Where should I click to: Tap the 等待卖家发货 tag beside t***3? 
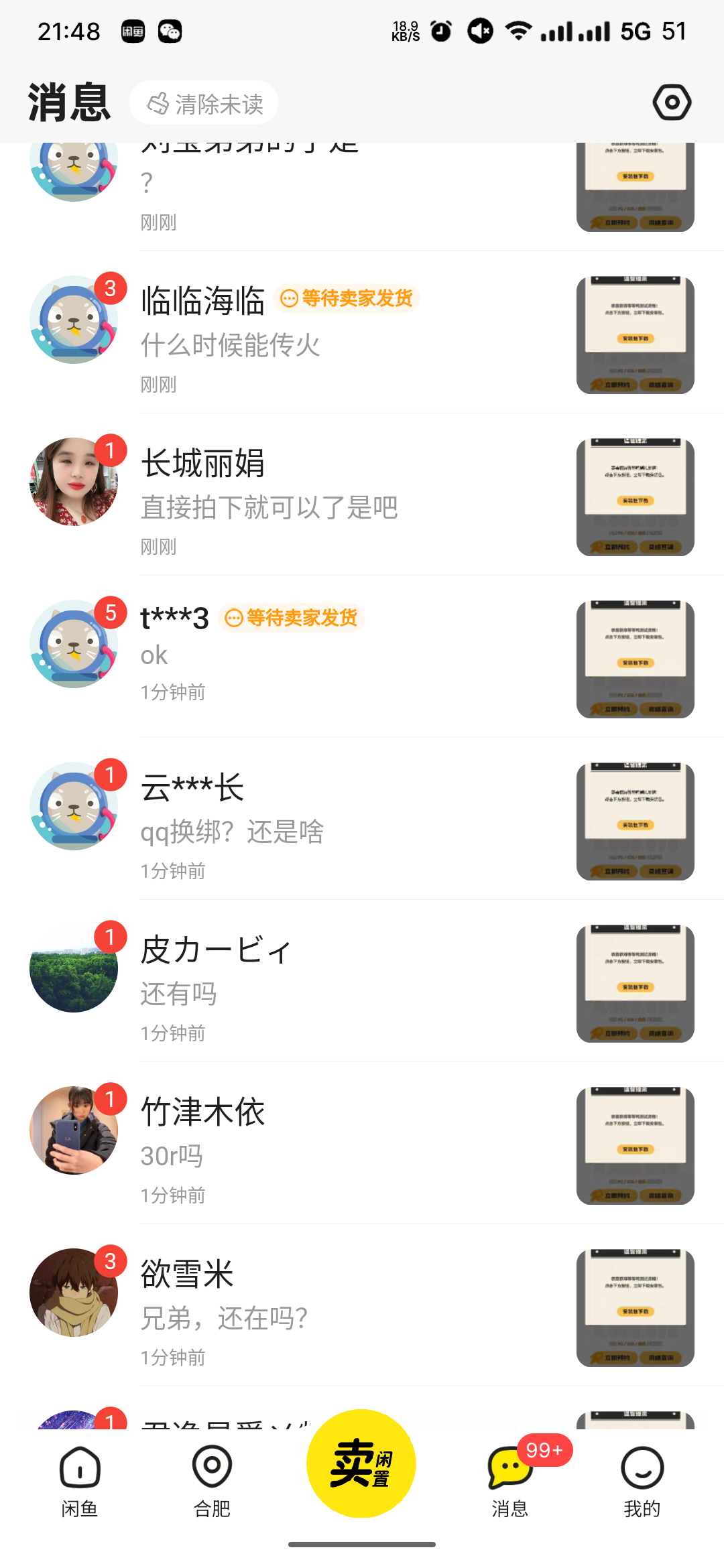click(x=292, y=618)
